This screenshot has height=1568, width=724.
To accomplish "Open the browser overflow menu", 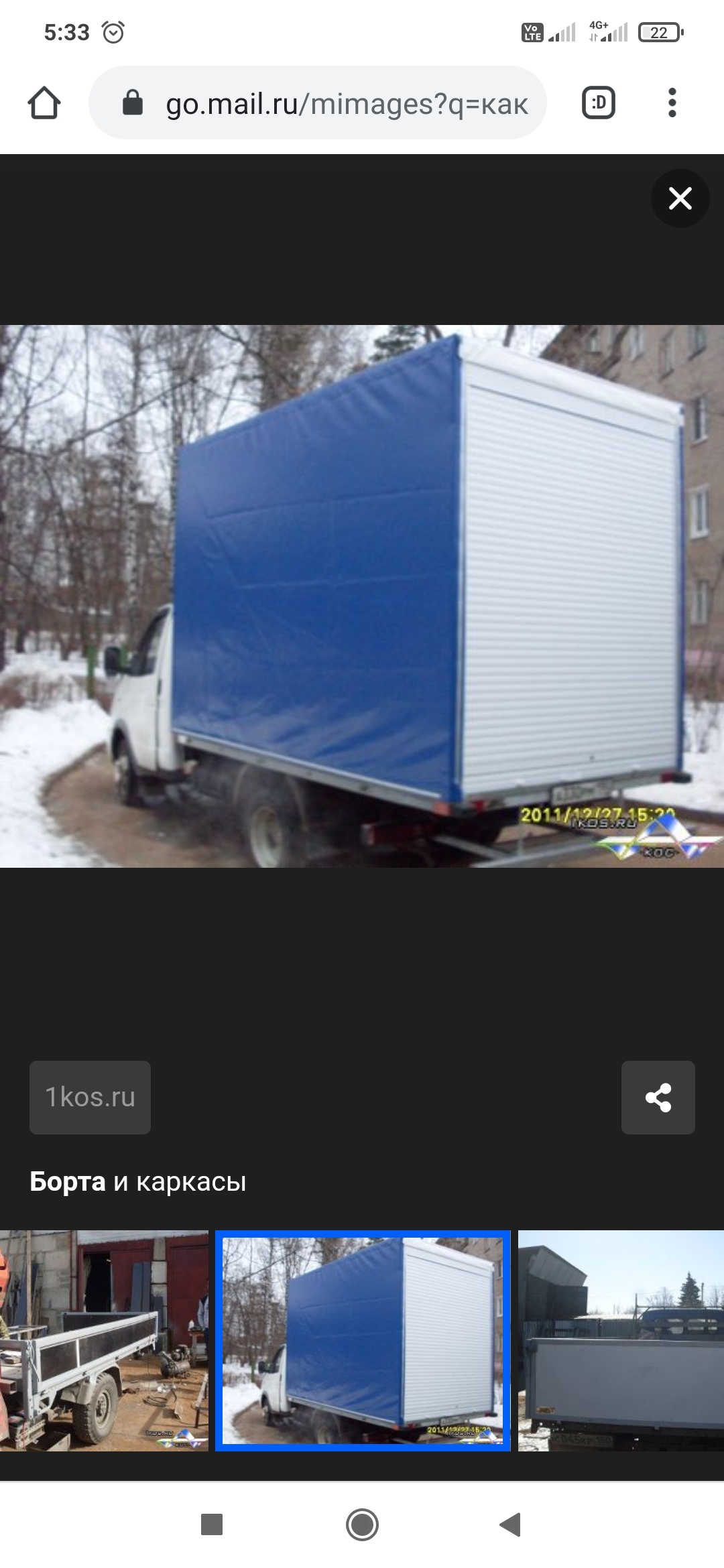I will click(672, 103).
